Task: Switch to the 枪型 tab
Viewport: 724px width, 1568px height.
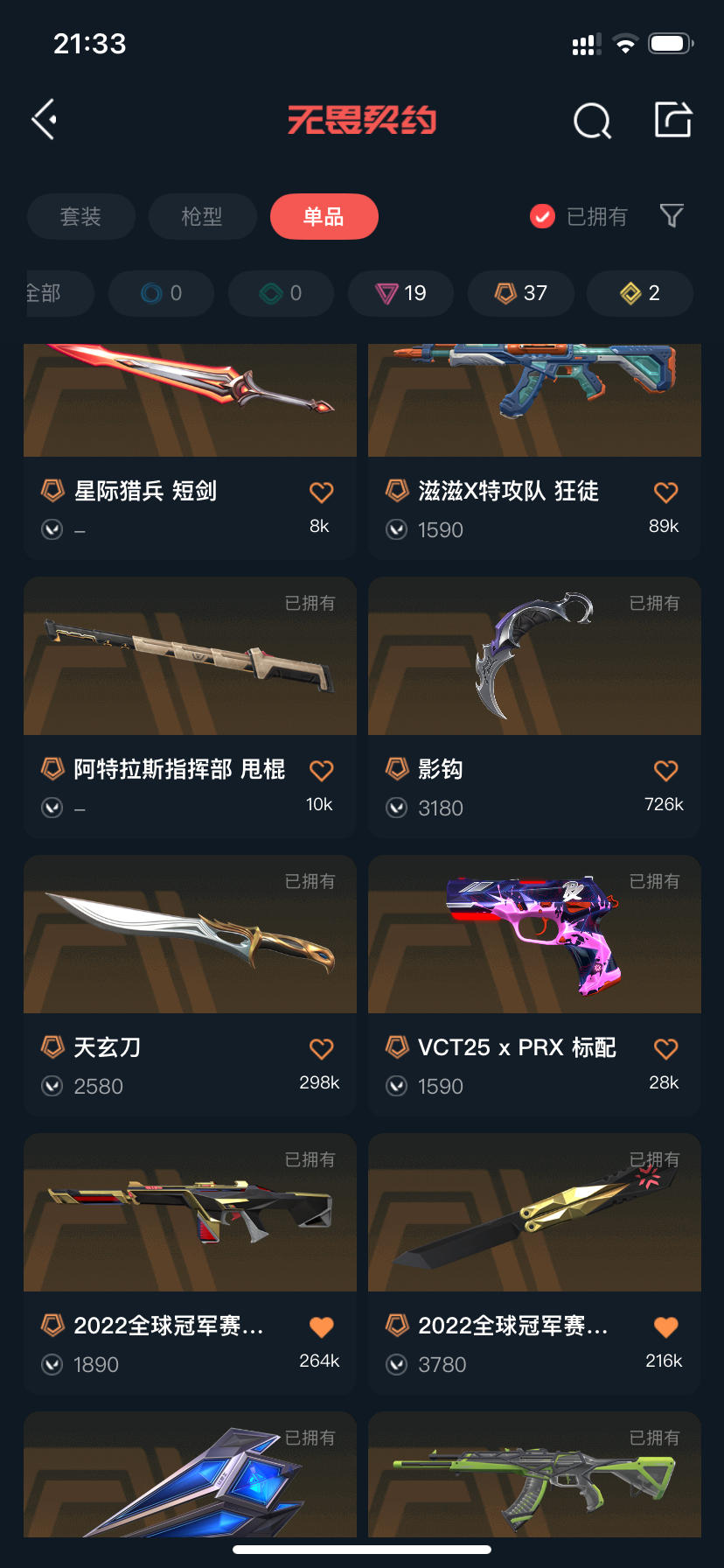Action: 202,216
